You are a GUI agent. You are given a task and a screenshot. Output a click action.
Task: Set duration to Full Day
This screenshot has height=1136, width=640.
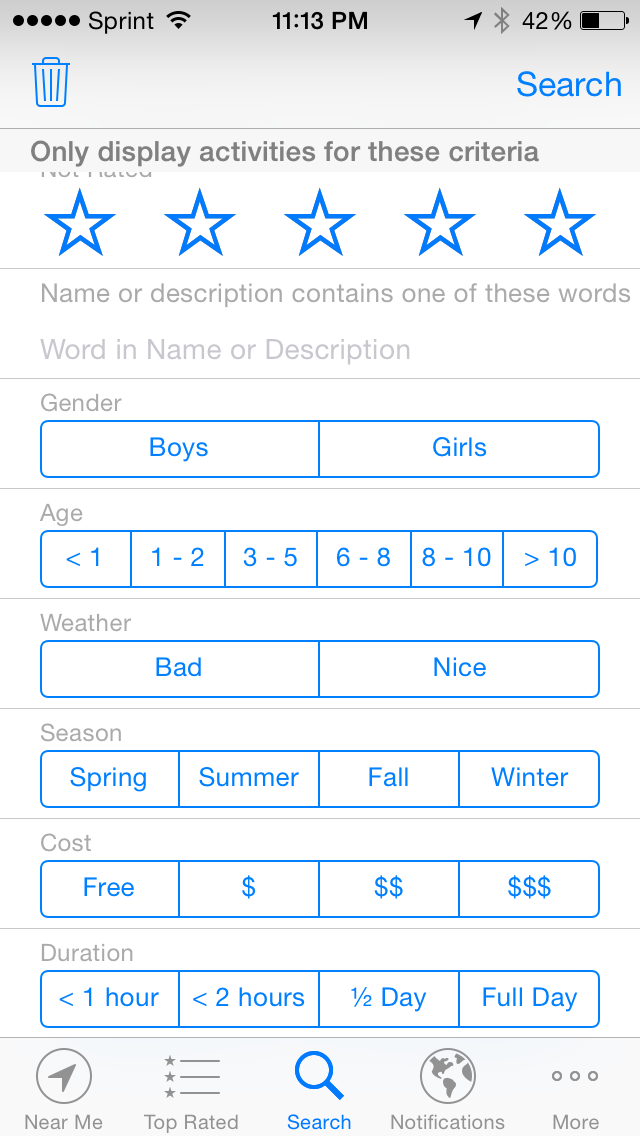tap(529, 998)
